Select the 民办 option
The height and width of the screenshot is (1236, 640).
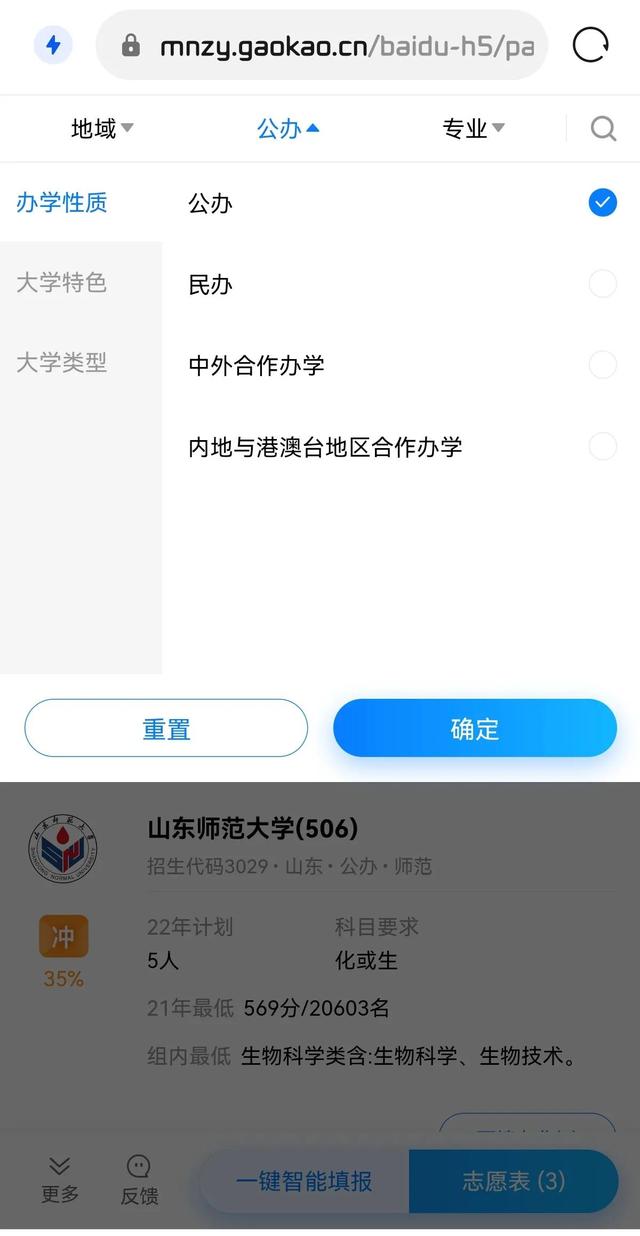pos(602,285)
